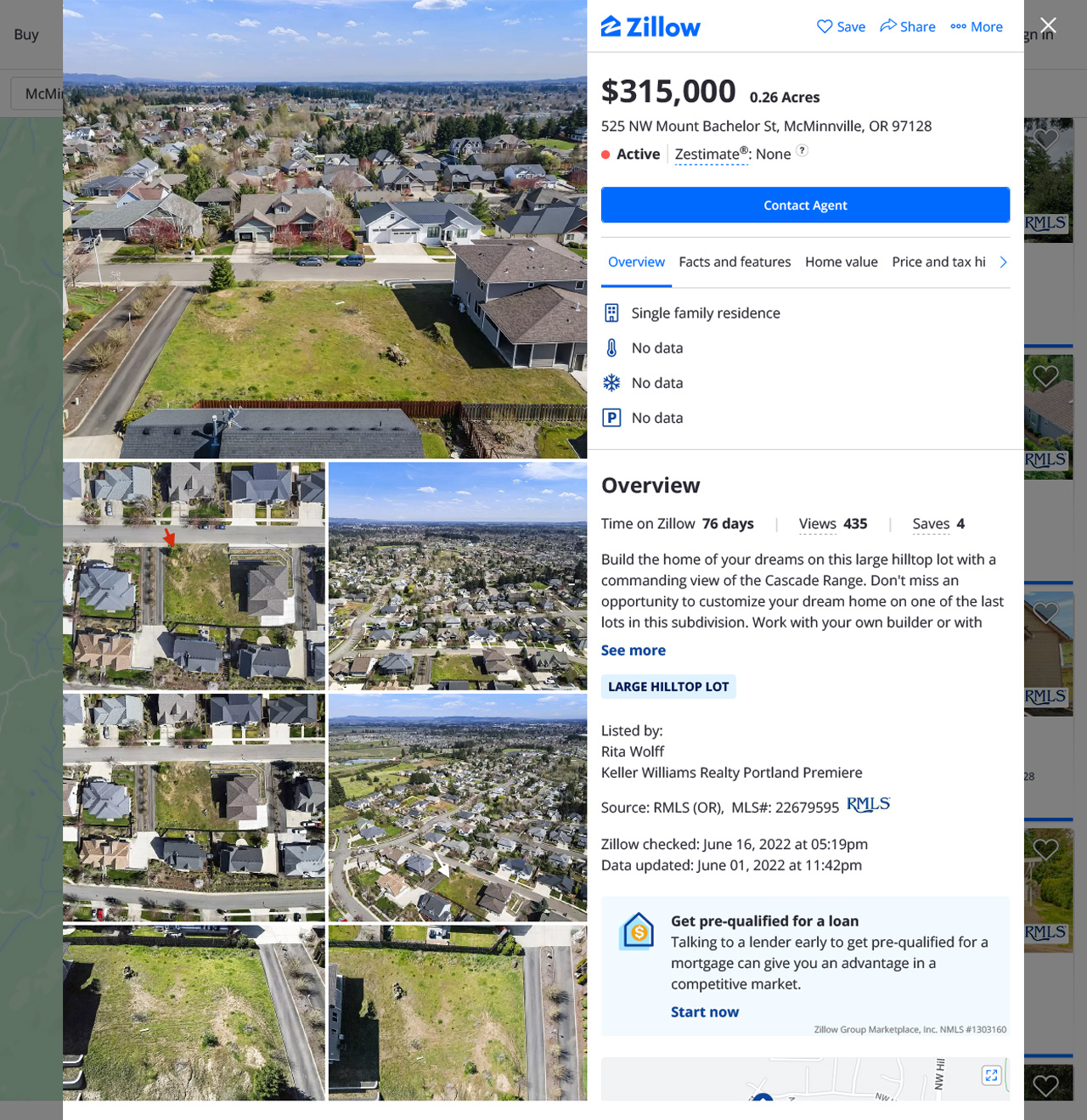Select the Share icon
This screenshot has height=1120, width=1087.
pyautogui.click(x=888, y=26)
